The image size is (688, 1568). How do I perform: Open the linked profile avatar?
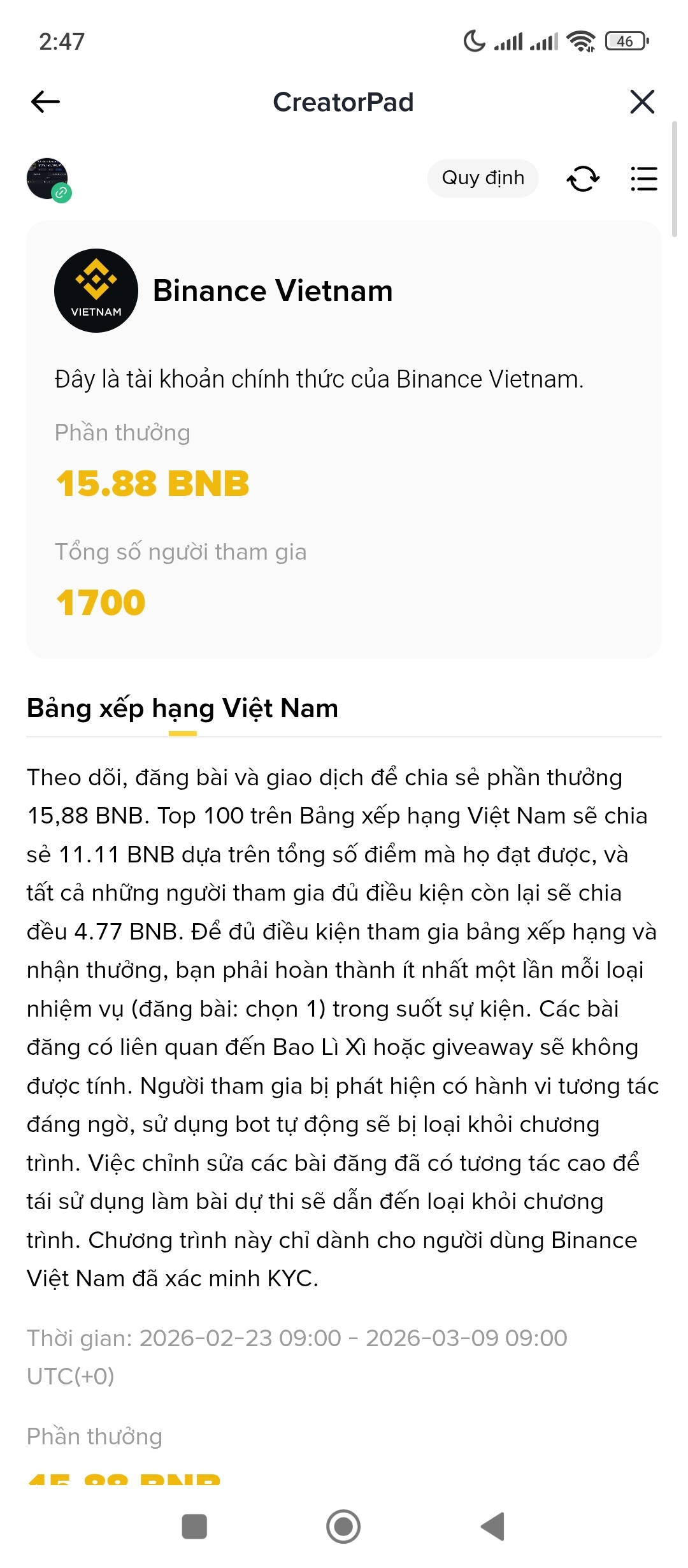point(48,179)
